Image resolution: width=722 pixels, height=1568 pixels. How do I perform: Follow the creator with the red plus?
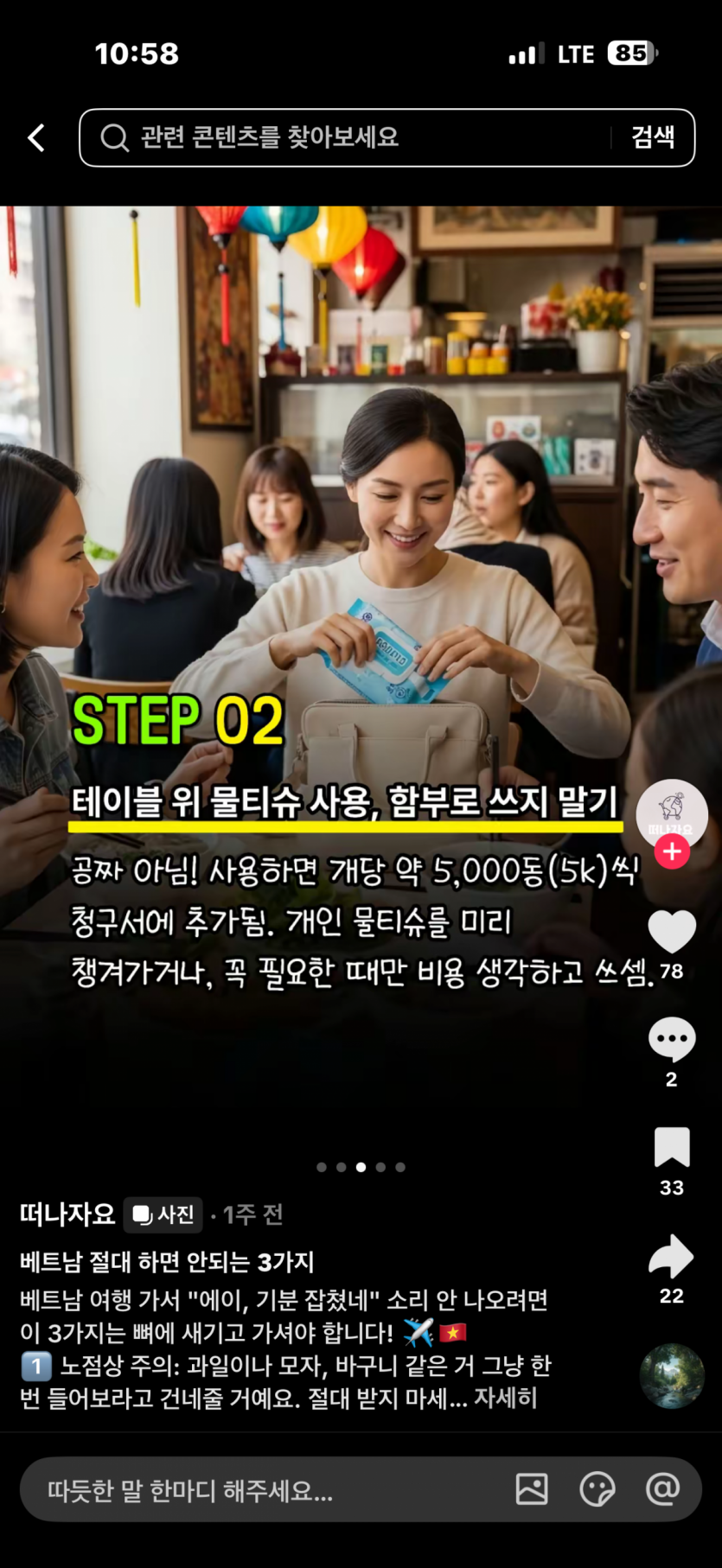pyautogui.click(x=672, y=852)
